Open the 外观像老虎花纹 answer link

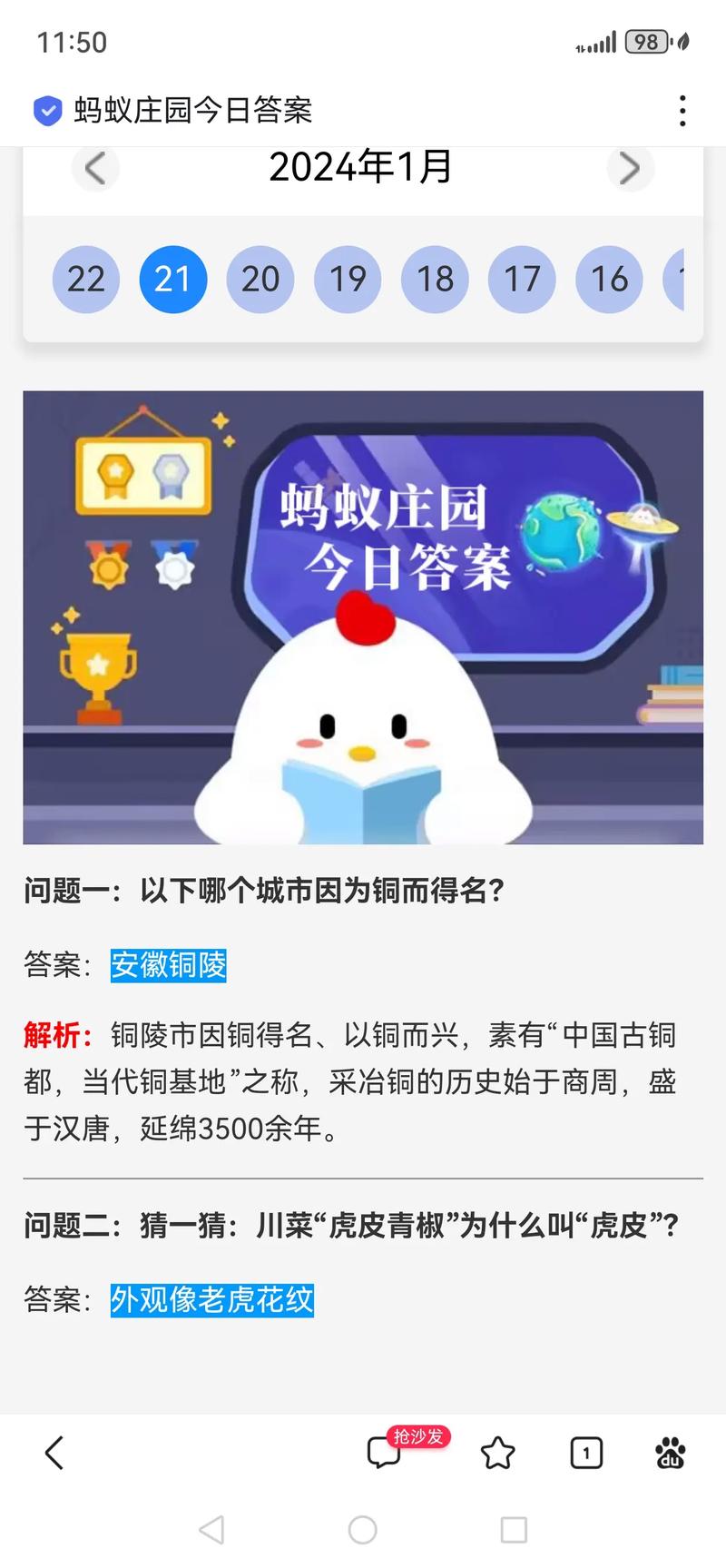(x=211, y=1301)
